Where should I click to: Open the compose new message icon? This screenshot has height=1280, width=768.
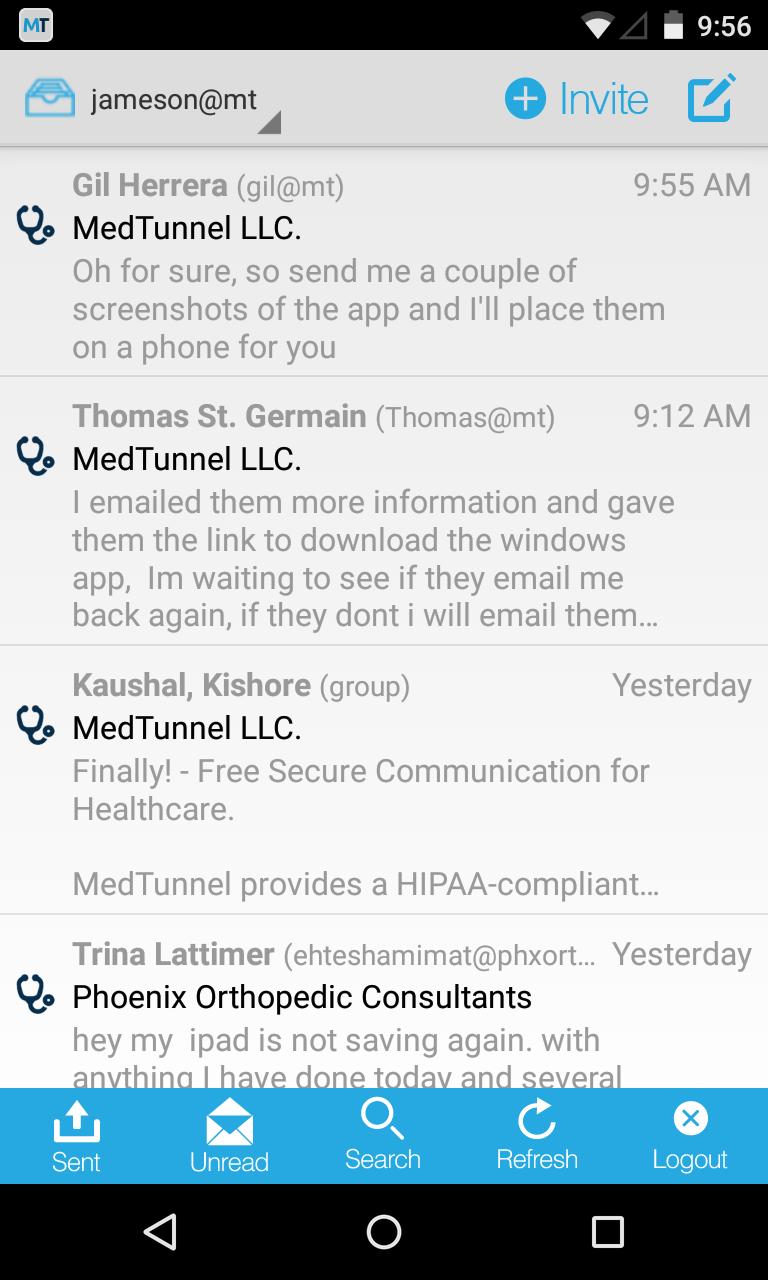coord(710,98)
